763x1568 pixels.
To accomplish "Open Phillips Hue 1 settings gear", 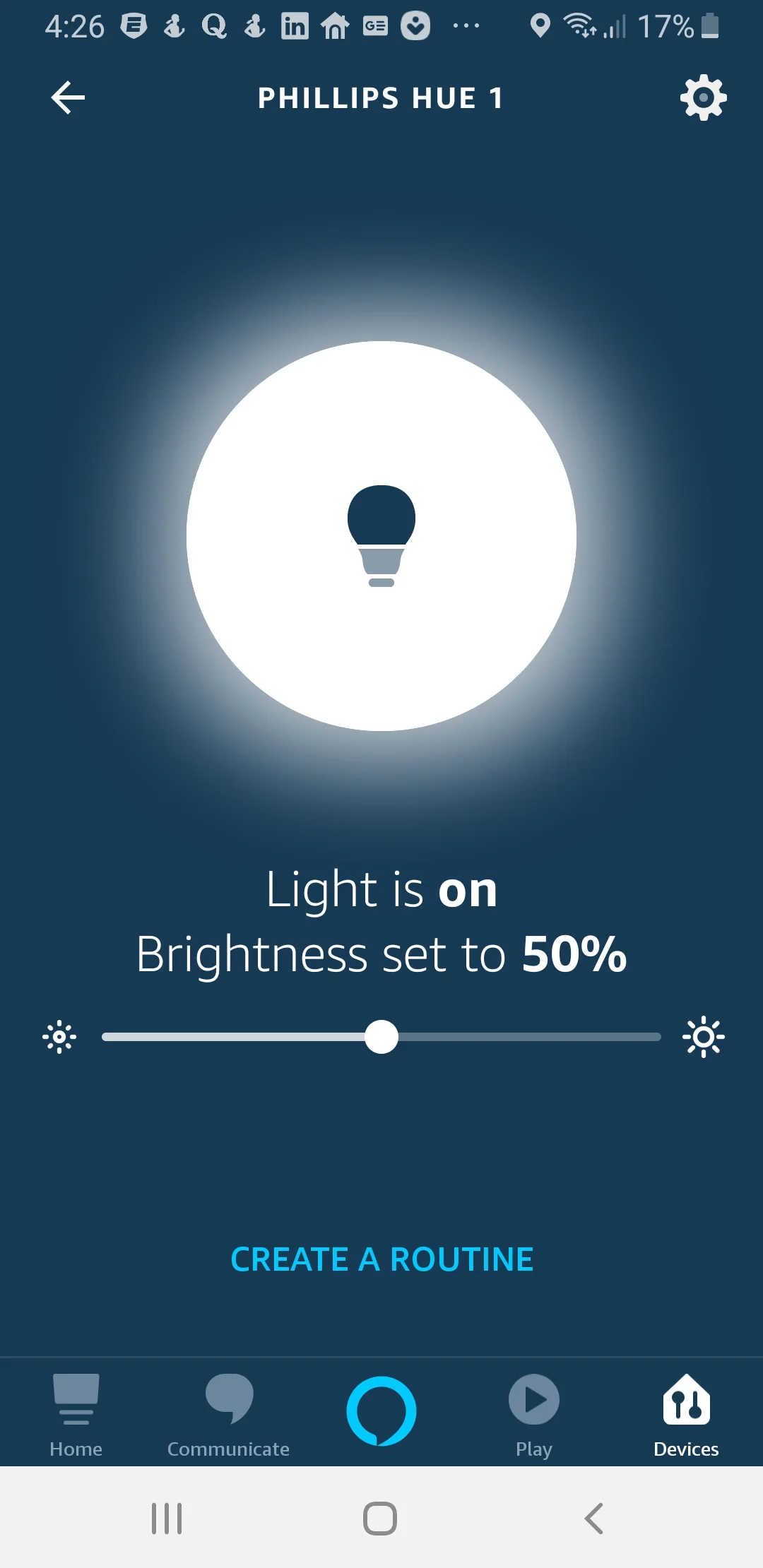I will coord(703,97).
